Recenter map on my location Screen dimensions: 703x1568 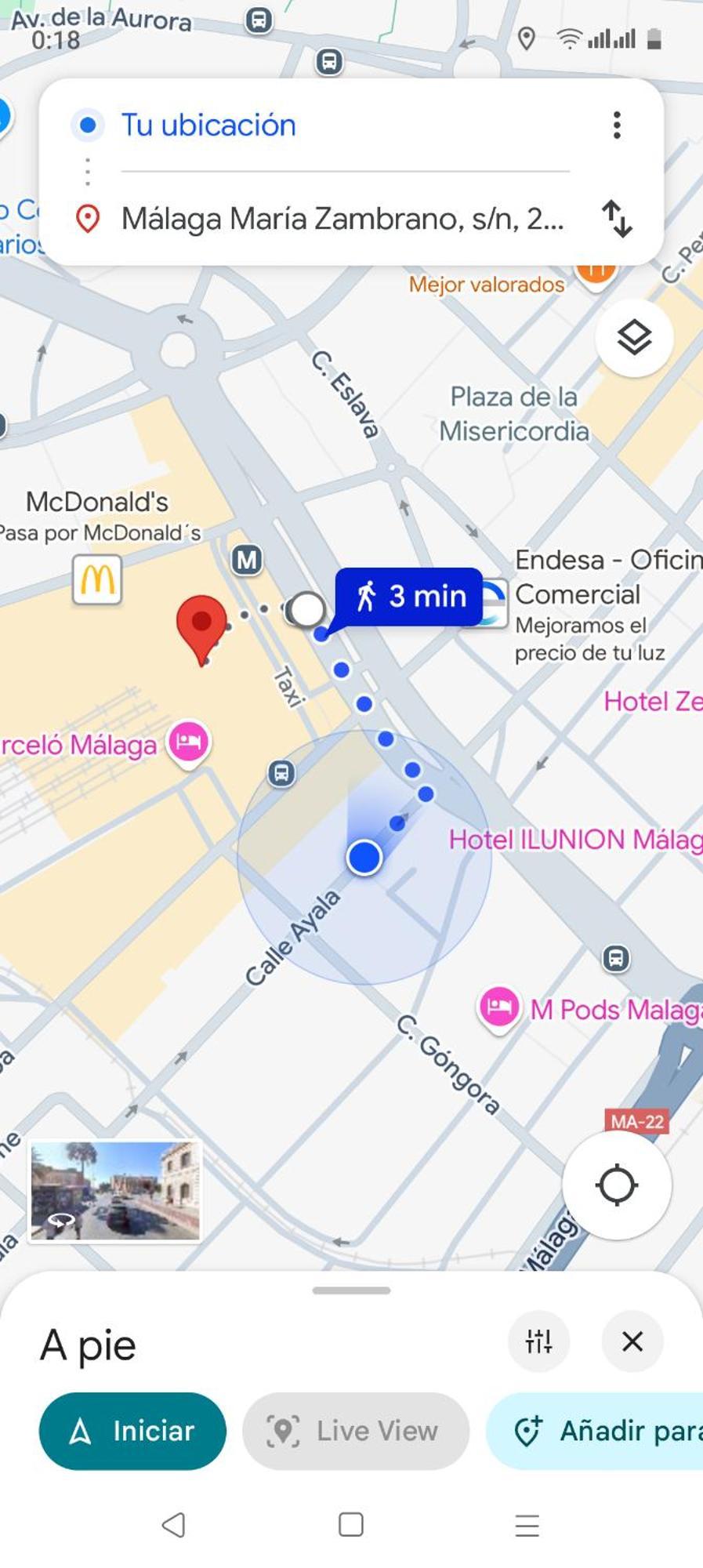pyautogui.click(x=616, y=1185)
